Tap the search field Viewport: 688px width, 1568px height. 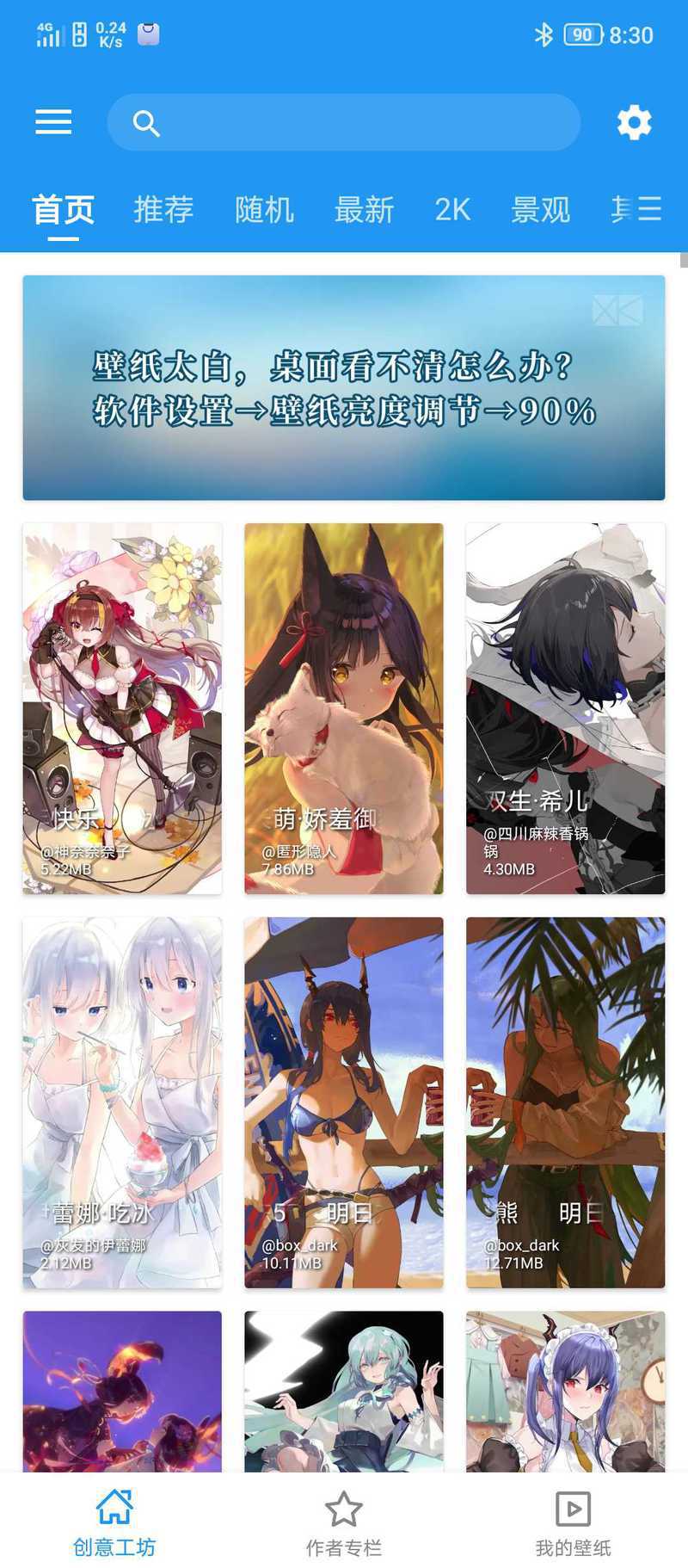point(343,122)
